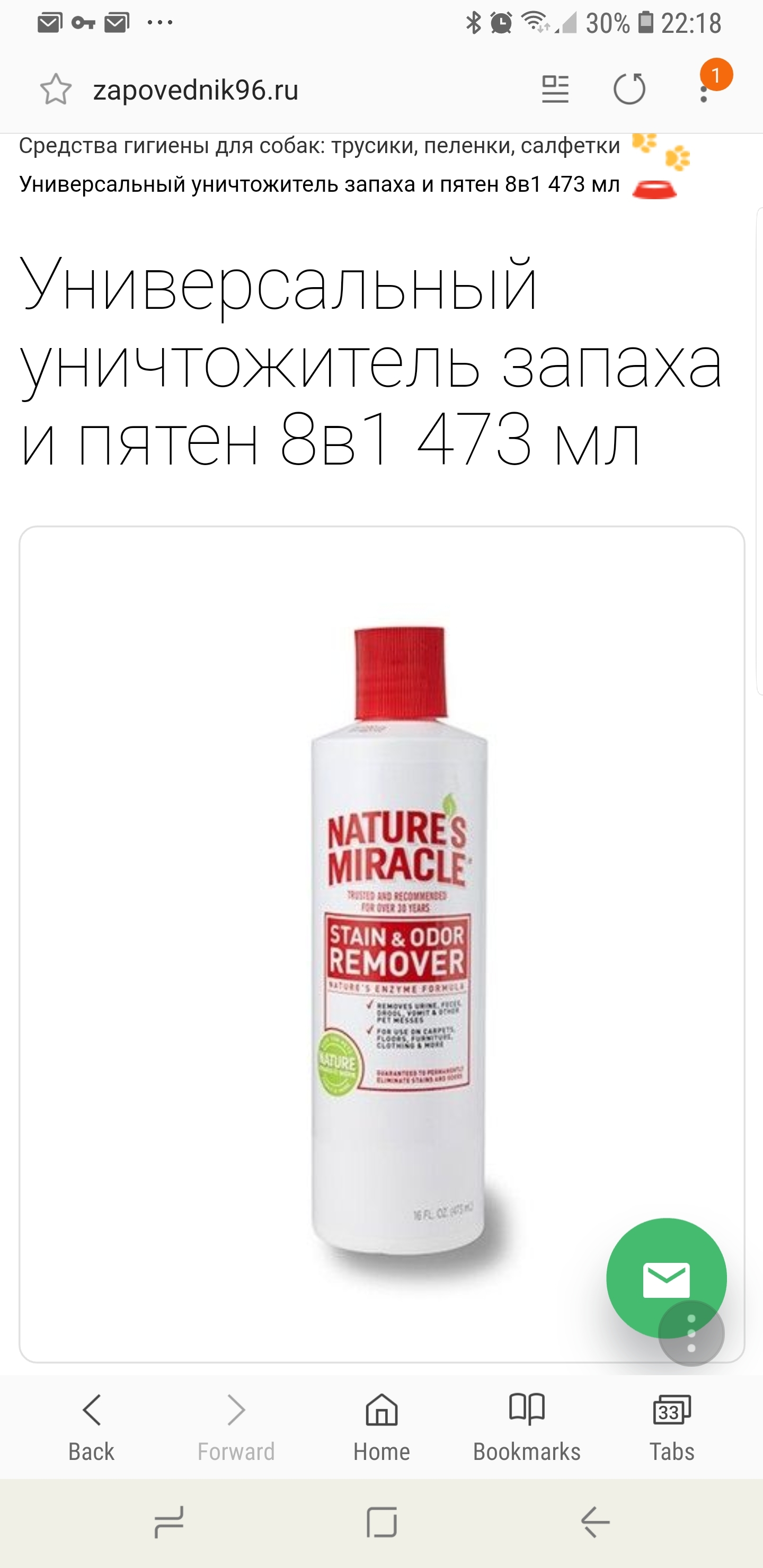Tap the system home button
Screen dimensions: 763x1568
(381, 1522)
